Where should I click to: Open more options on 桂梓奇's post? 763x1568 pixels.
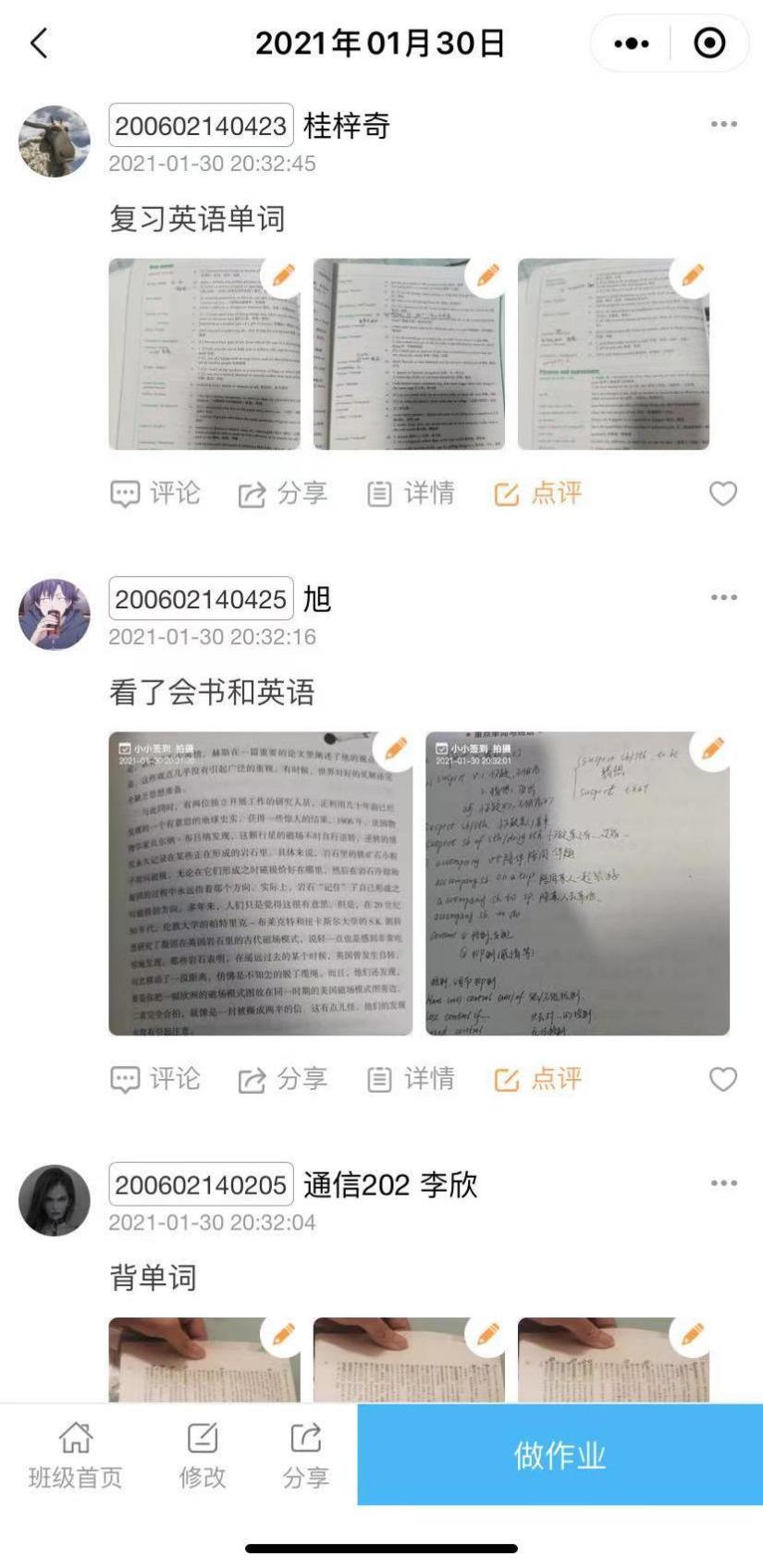(x=723, y=124)
